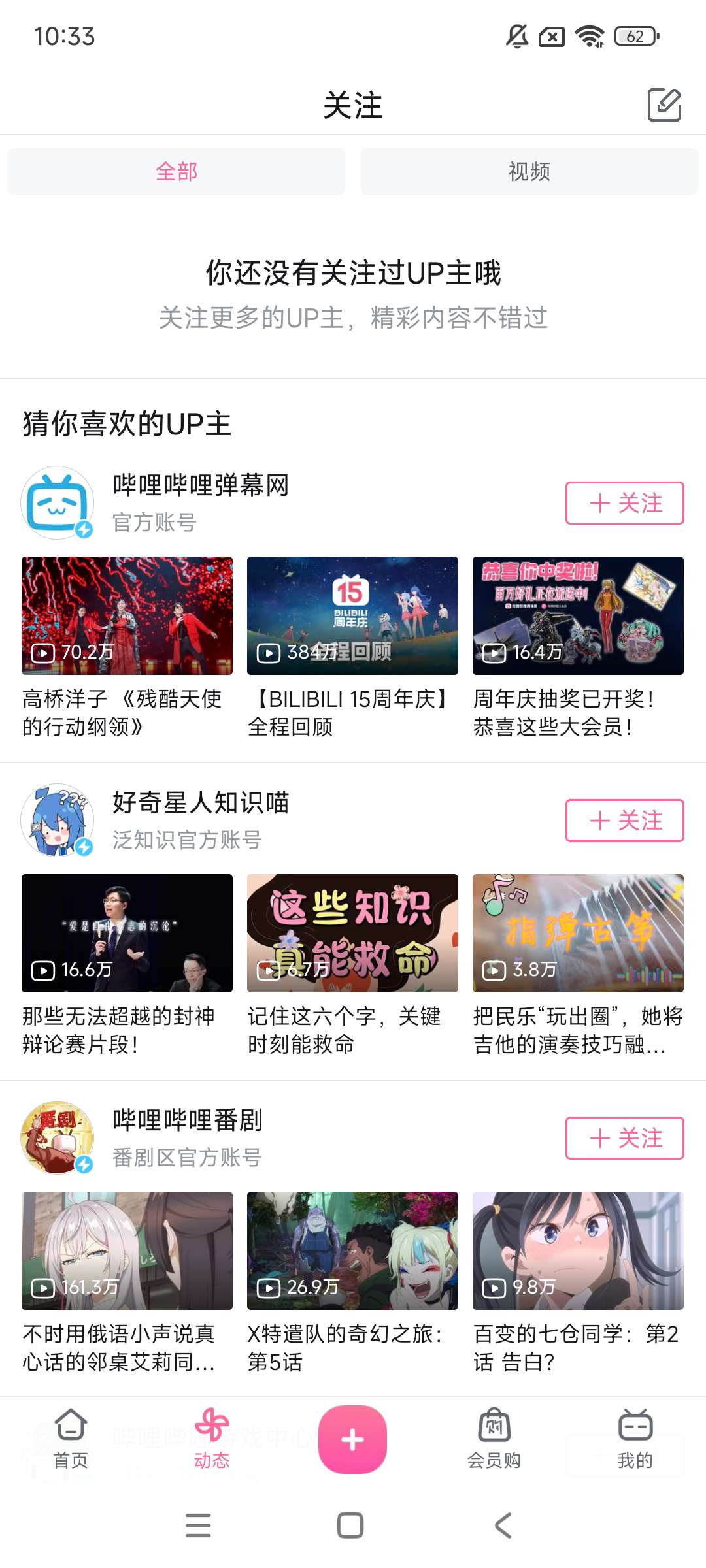706x1568 pixels.
Task: Open 不时用俄语小声说真心话的邻桌艾莉同学 video
Action: coord(127,1250)
